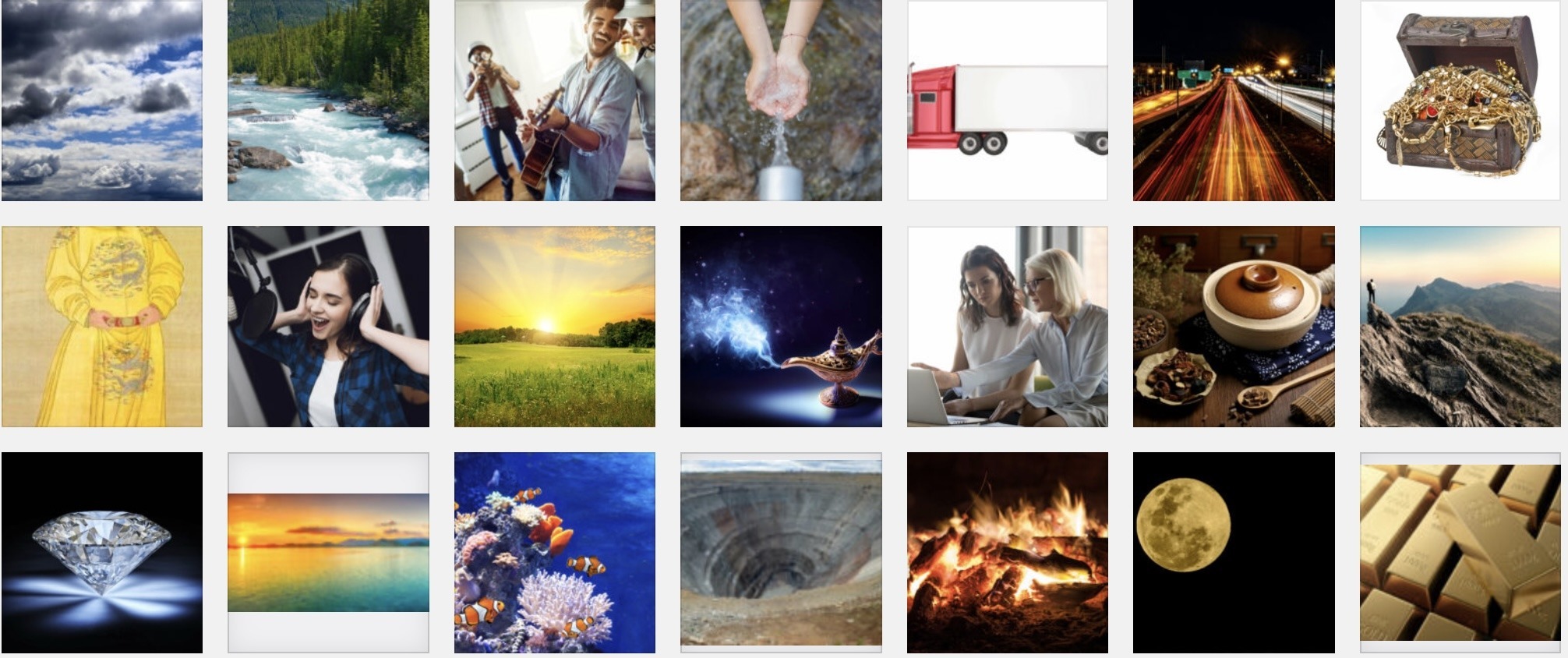Select the gold bars picture
1568x658 pixels.
point(1460,553)
